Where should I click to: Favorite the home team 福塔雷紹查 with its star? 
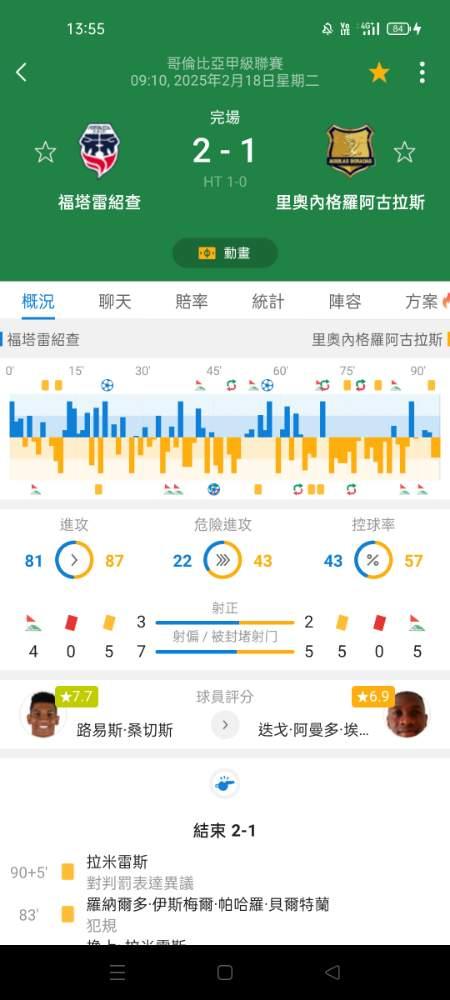click(45, 152)
